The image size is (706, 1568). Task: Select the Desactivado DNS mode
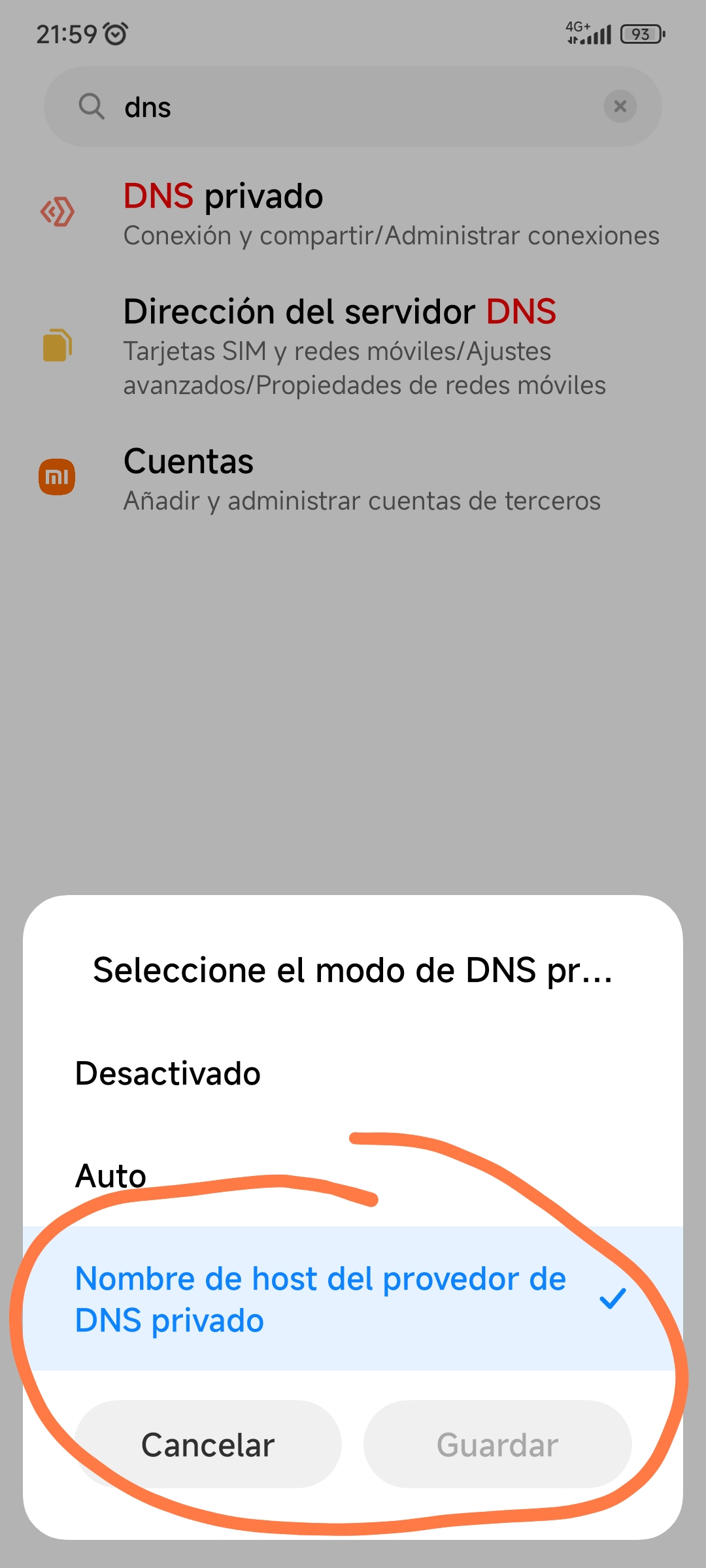(353, 1073)
